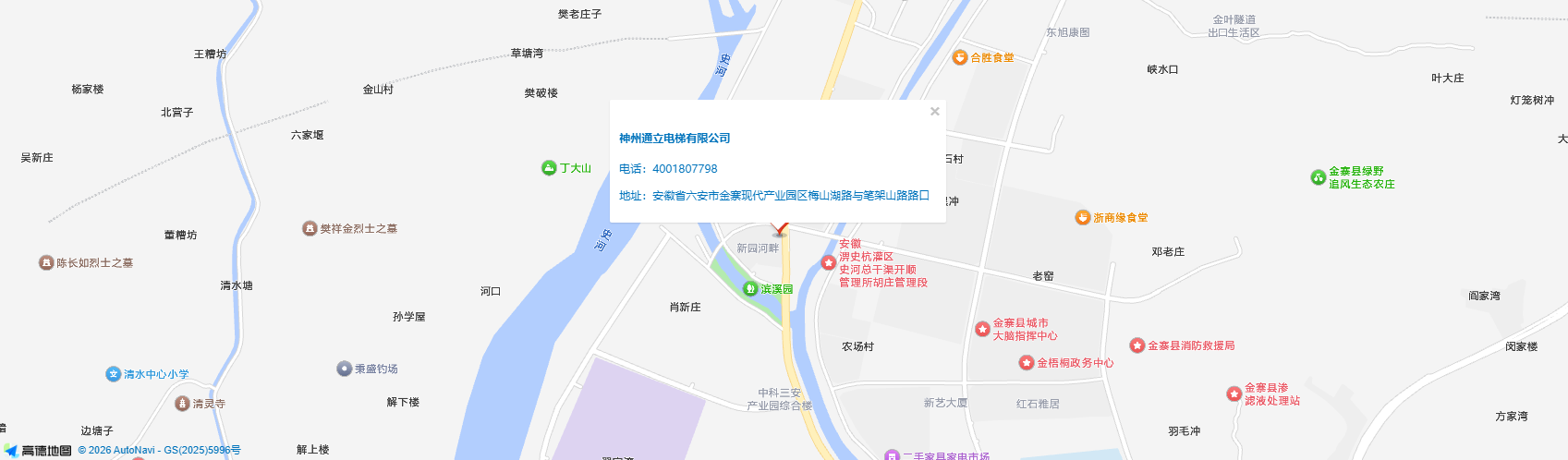This screenshot has width=1568, height=460.
Task: Close the 神州通立电梯有限公司 info window
Action: click(x=934, y=111)
